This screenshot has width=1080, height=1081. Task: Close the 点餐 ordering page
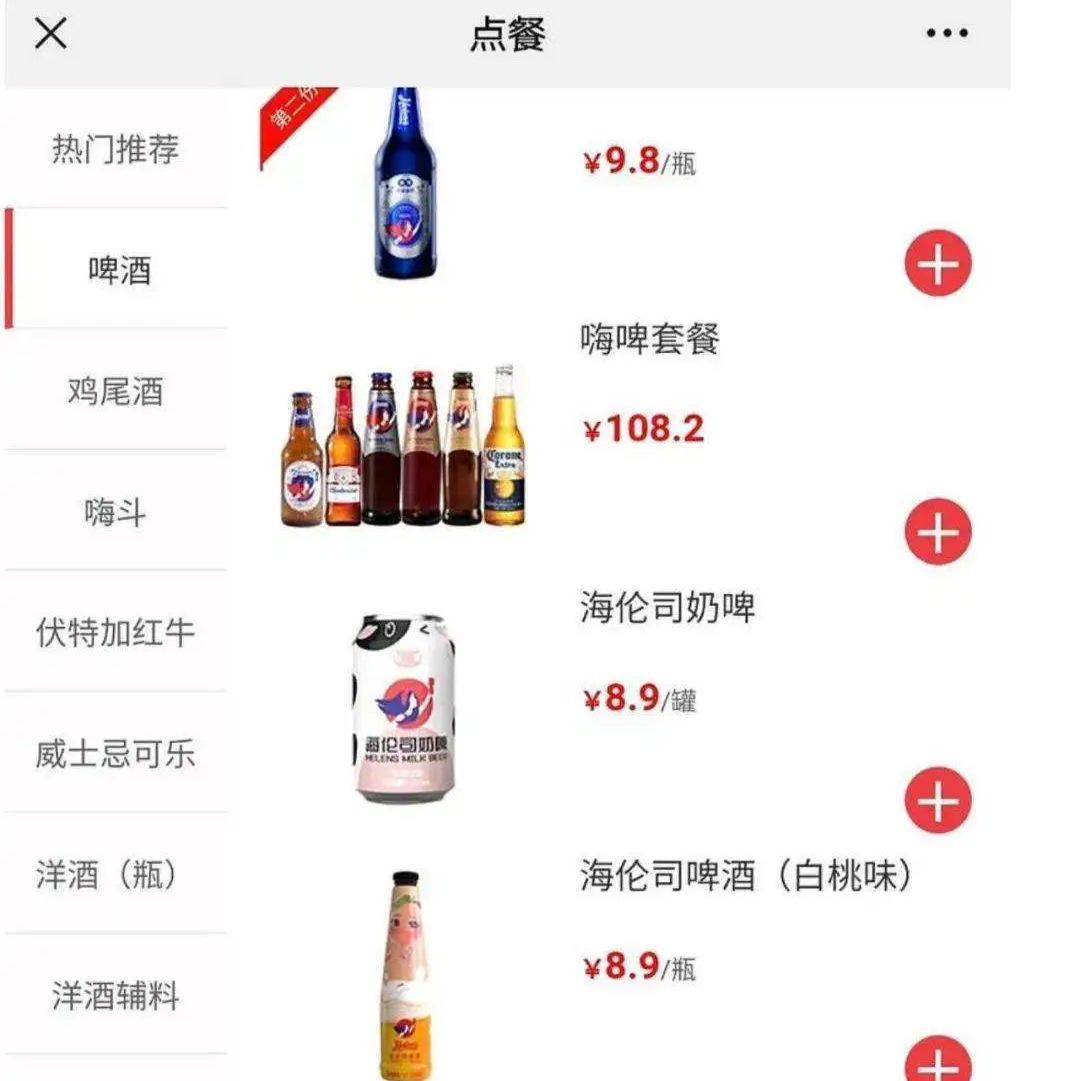(x=51, y=34)
